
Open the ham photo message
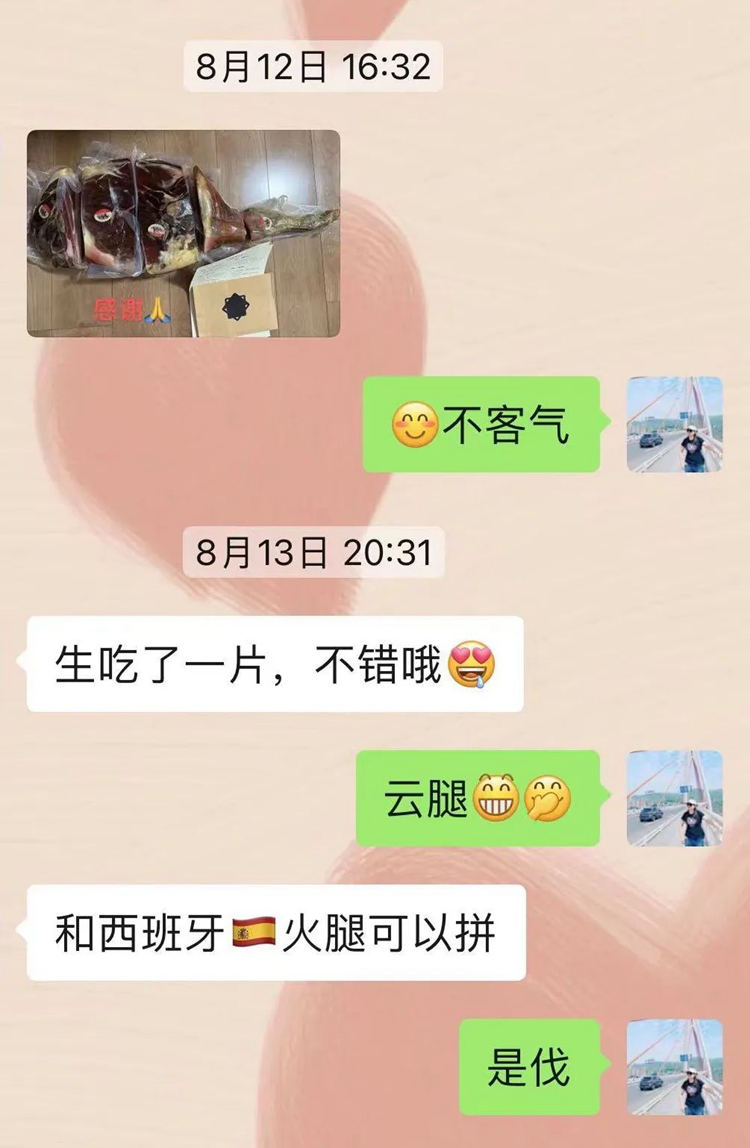(x=183, y=233)
